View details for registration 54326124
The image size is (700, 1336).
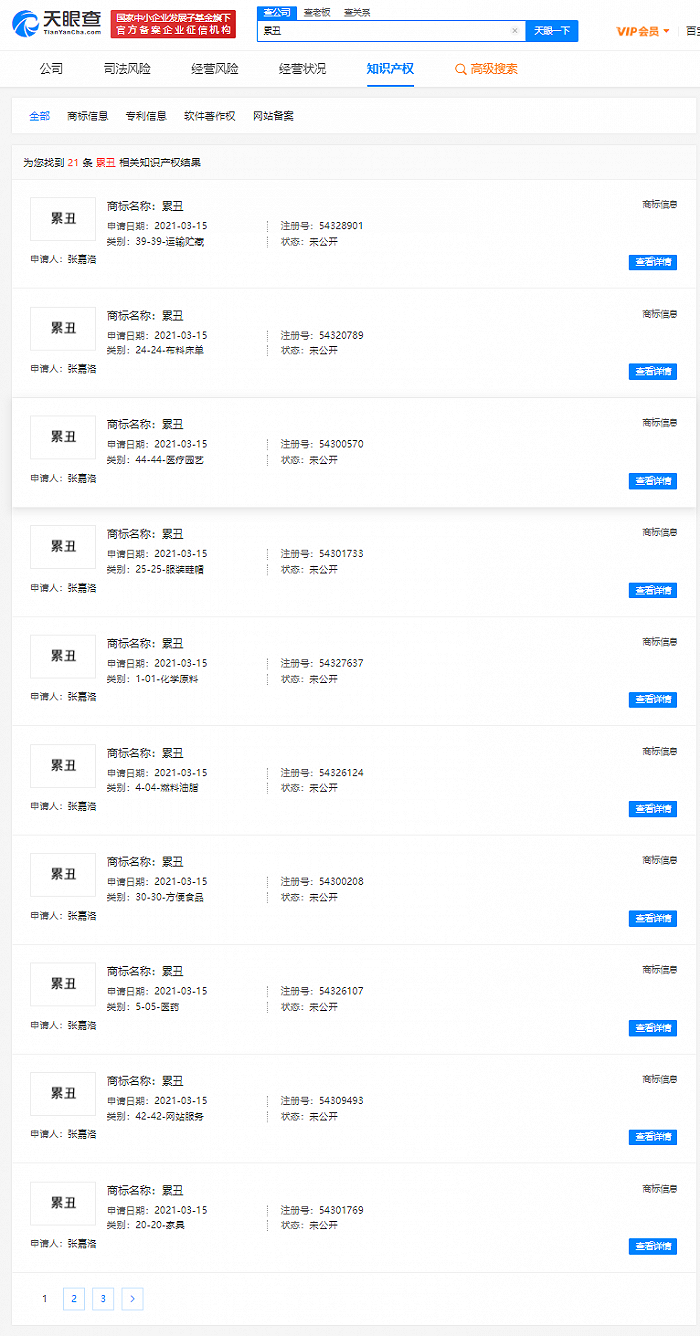pyautogui.click(x=653, y=809)
